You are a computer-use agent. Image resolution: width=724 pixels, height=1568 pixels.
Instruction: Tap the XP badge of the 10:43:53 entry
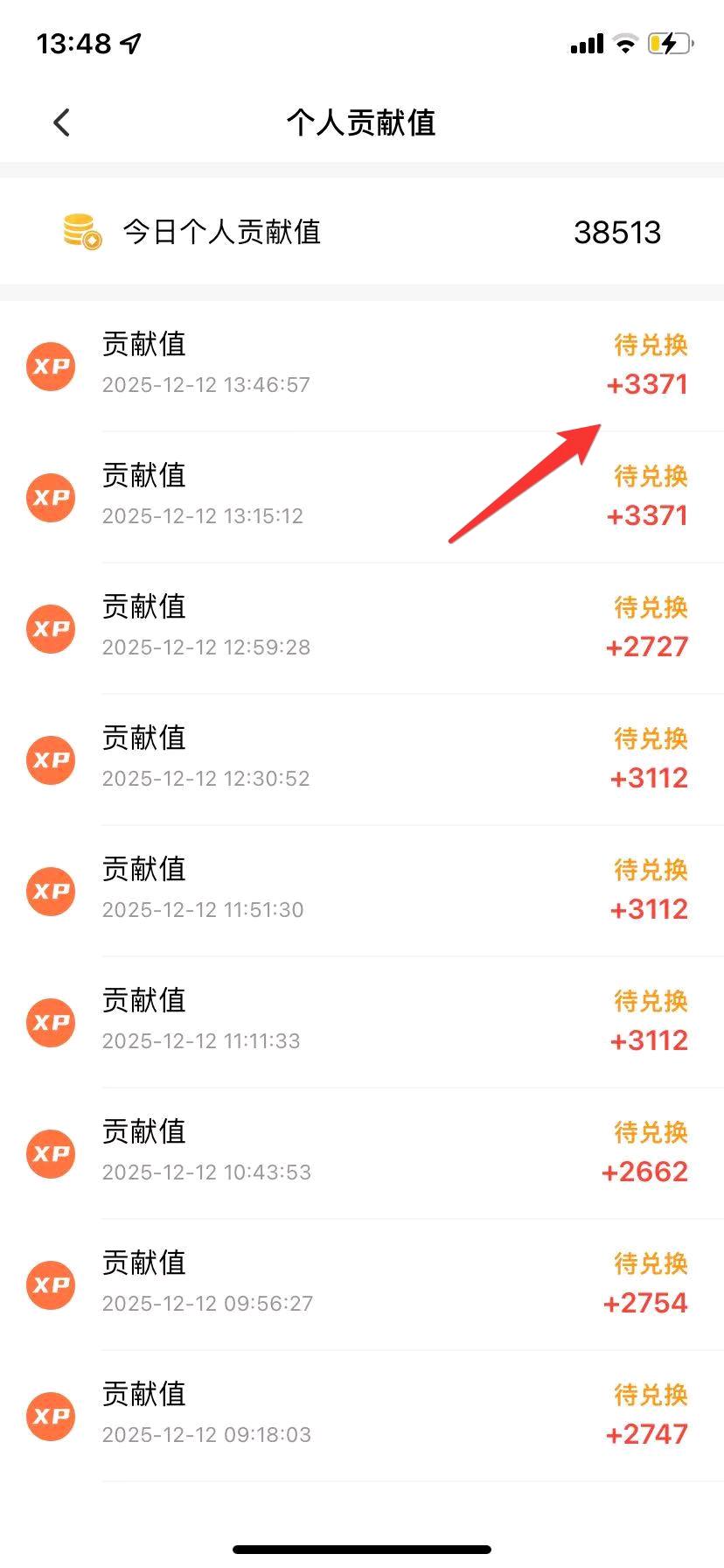[x=50, y=1154]
